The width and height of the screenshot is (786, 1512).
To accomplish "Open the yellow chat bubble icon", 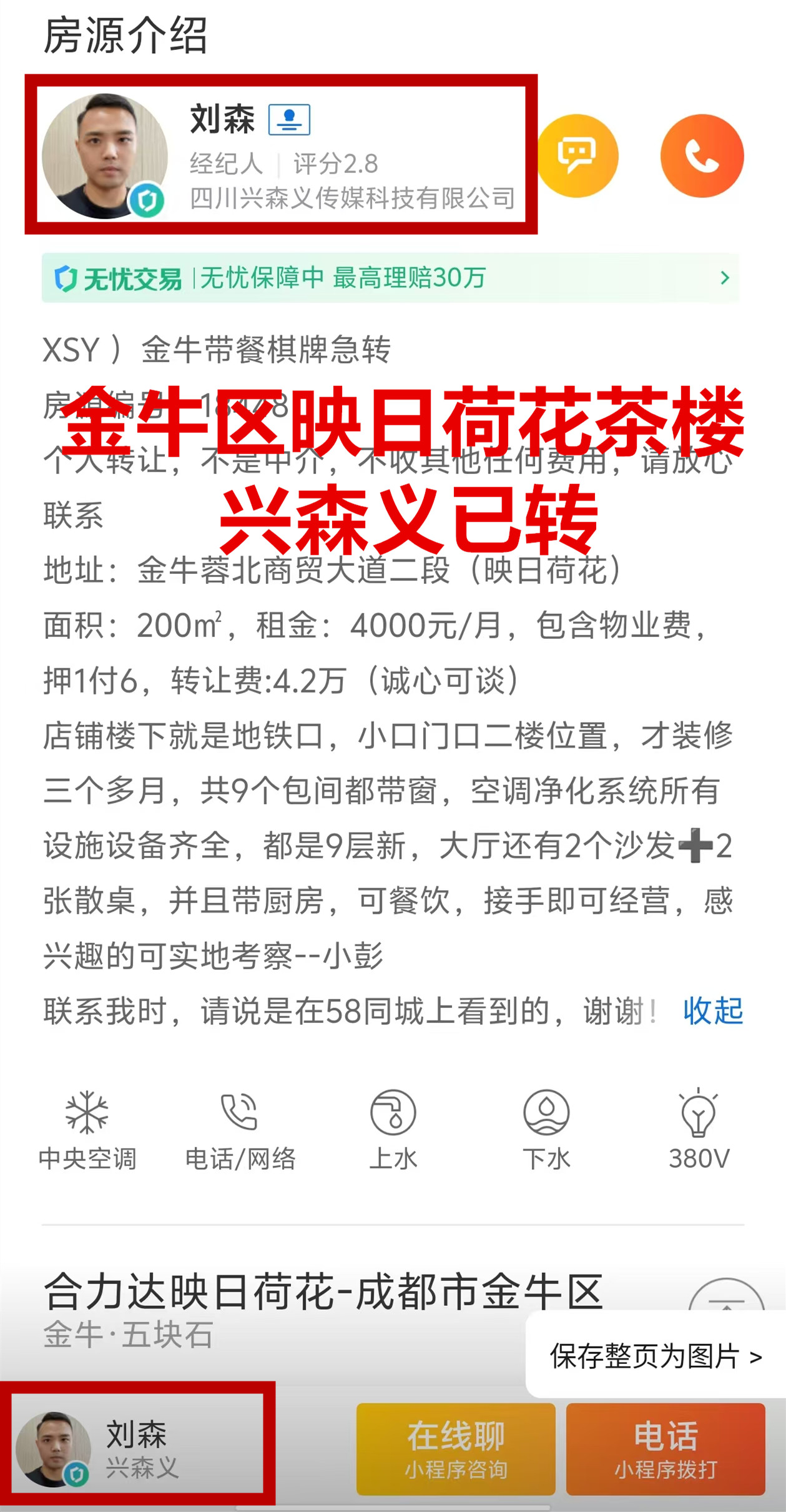I will click(x=577, y=156).
